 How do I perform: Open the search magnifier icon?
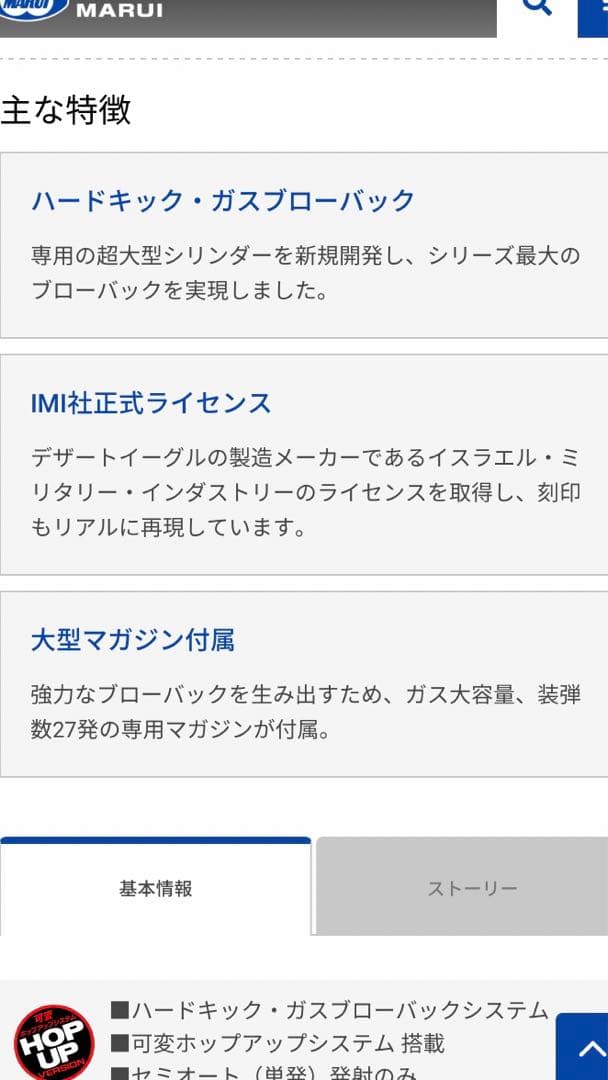537,8
